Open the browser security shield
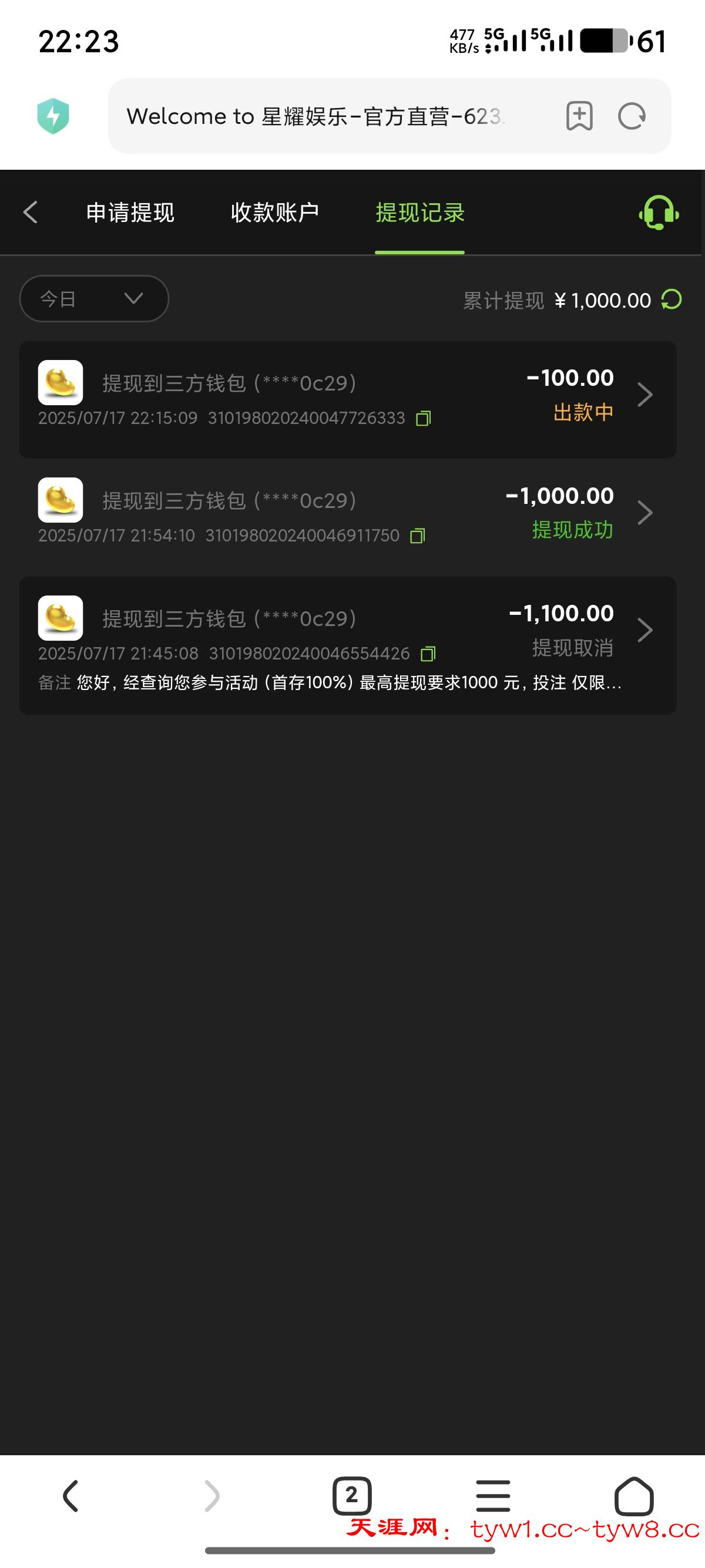705x1568 pixels. click(53, 116)
